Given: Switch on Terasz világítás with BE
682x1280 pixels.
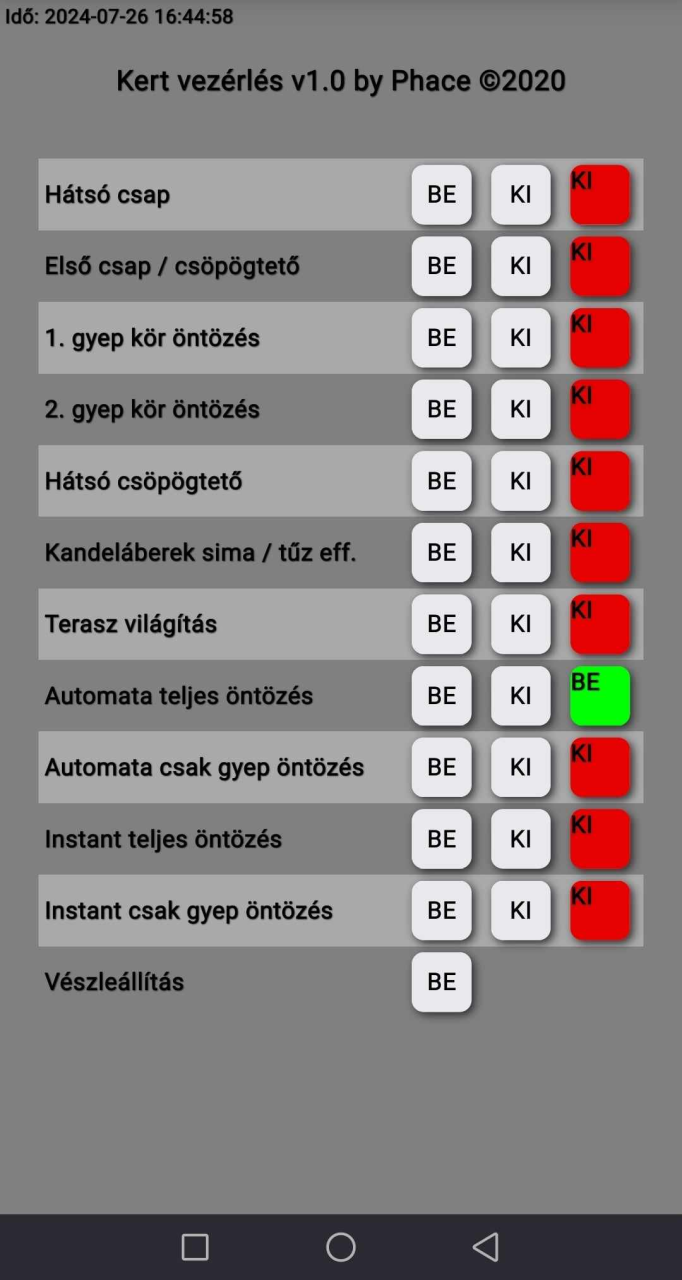Looking at the screenshot, I should tap(441, 624).
